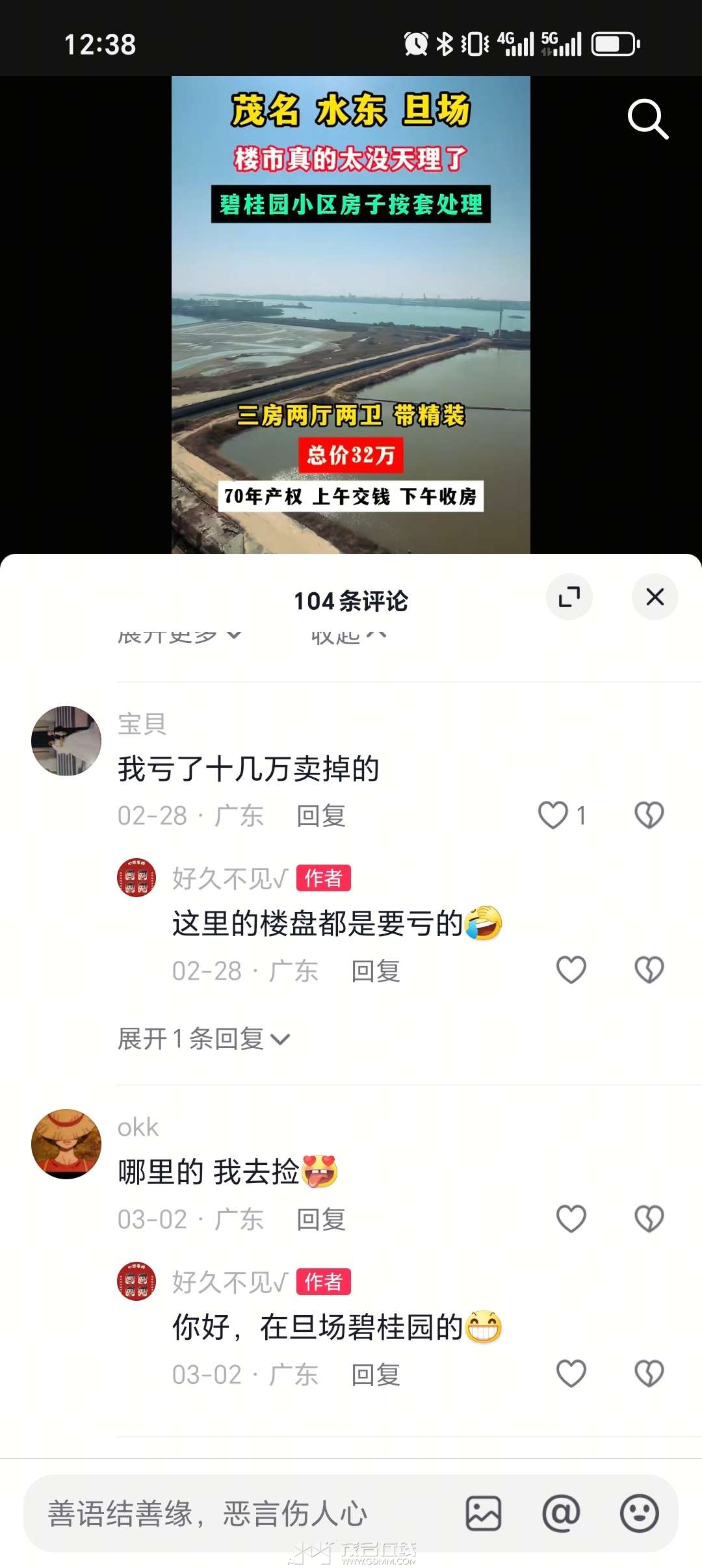Dislike the author's reply 这里的楼盘都是要亏的

coord(649,970)
